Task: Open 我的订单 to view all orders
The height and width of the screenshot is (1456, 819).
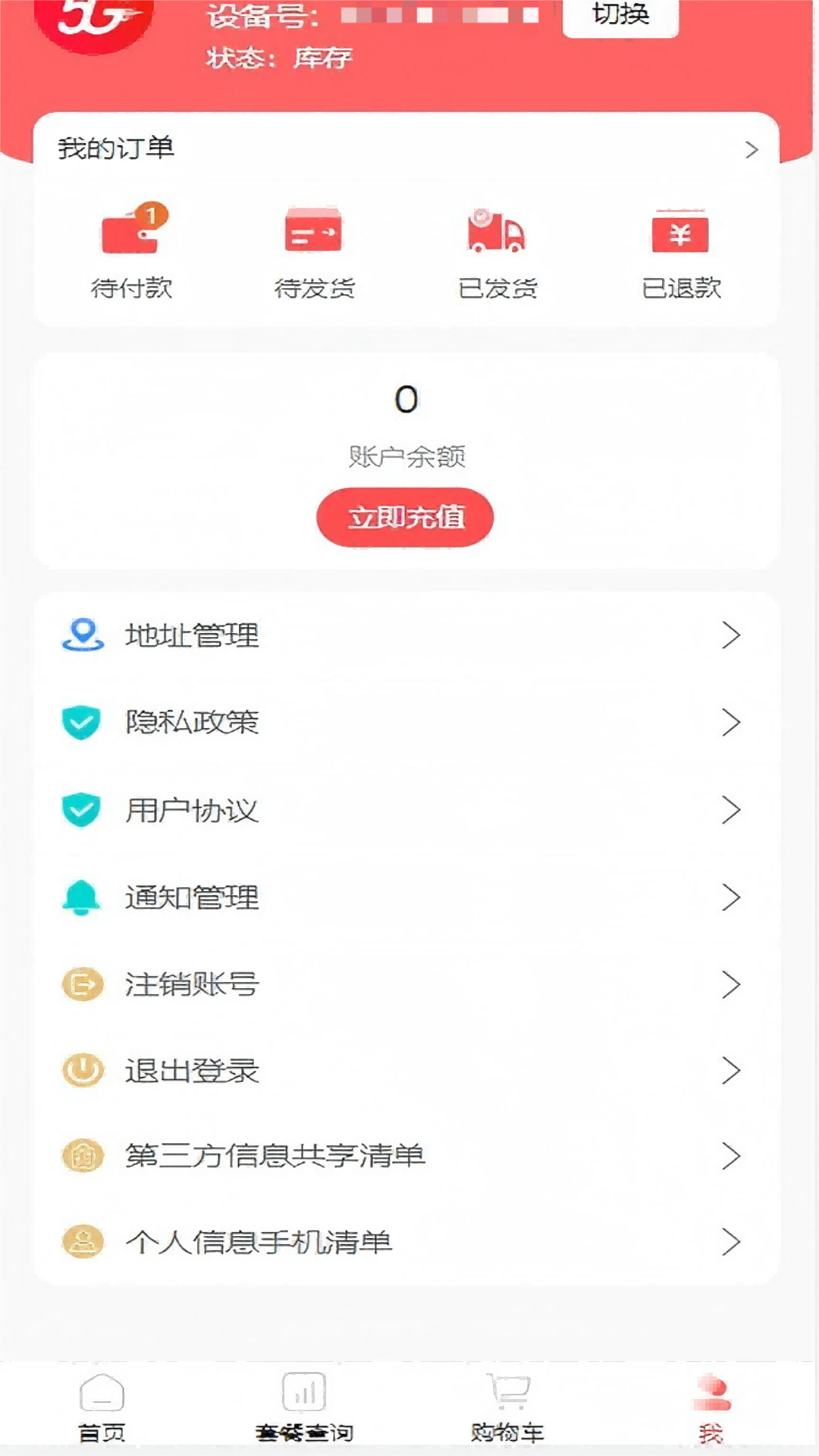Action: (406, 149)
